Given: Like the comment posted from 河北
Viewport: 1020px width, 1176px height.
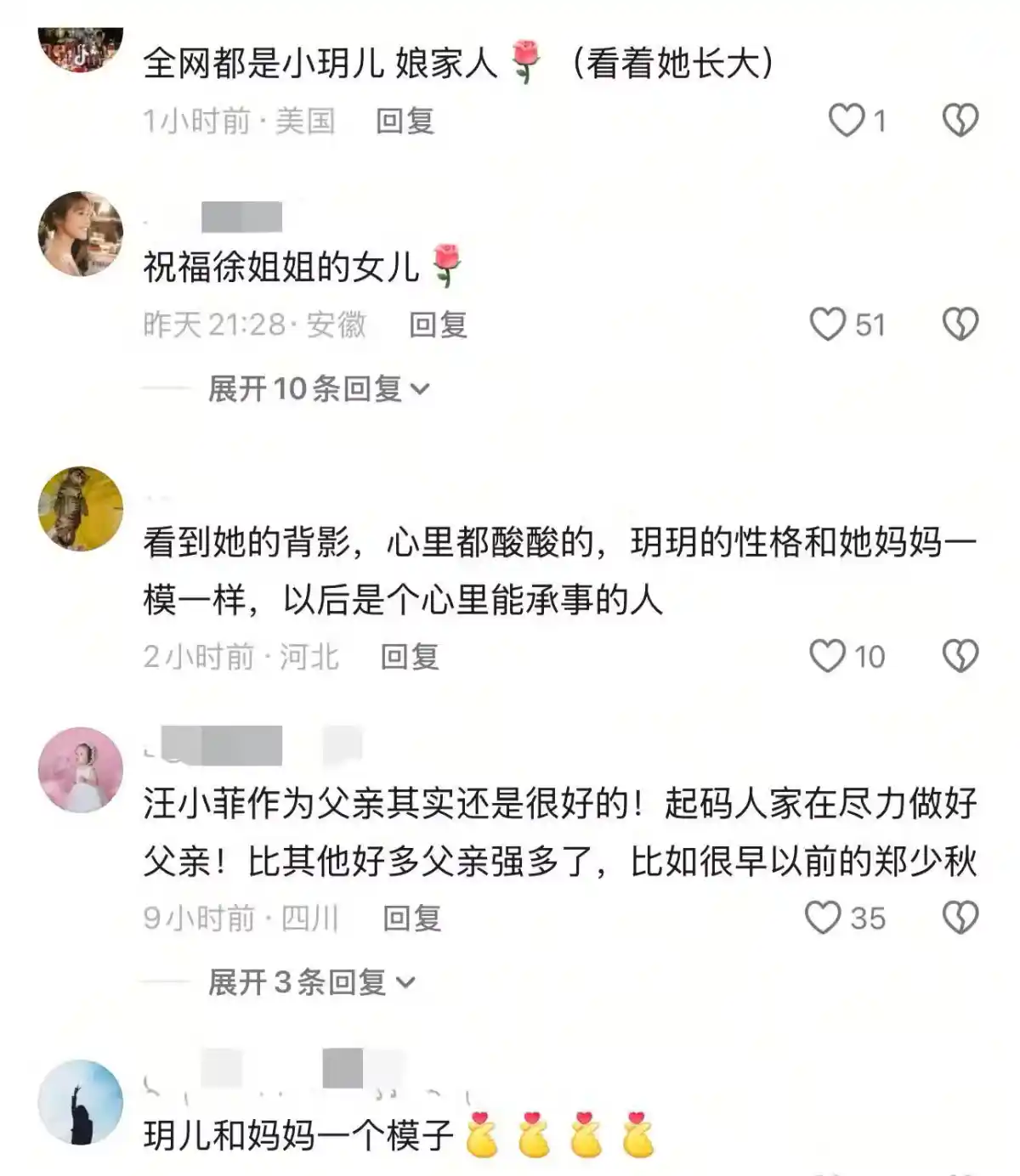Looking at the screenshot, I should [x=828, y=656].
